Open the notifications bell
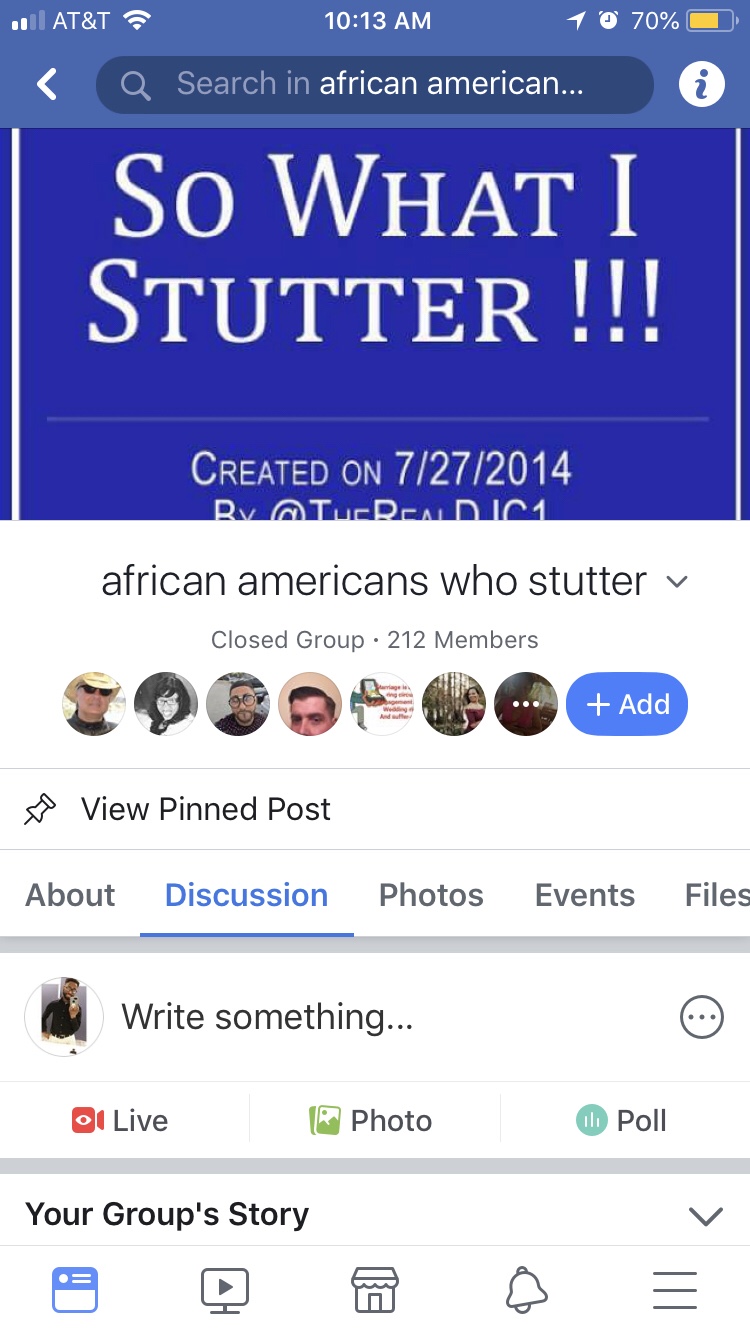The height and width of the screenshot is (1334, 750). pos(526,1289)
